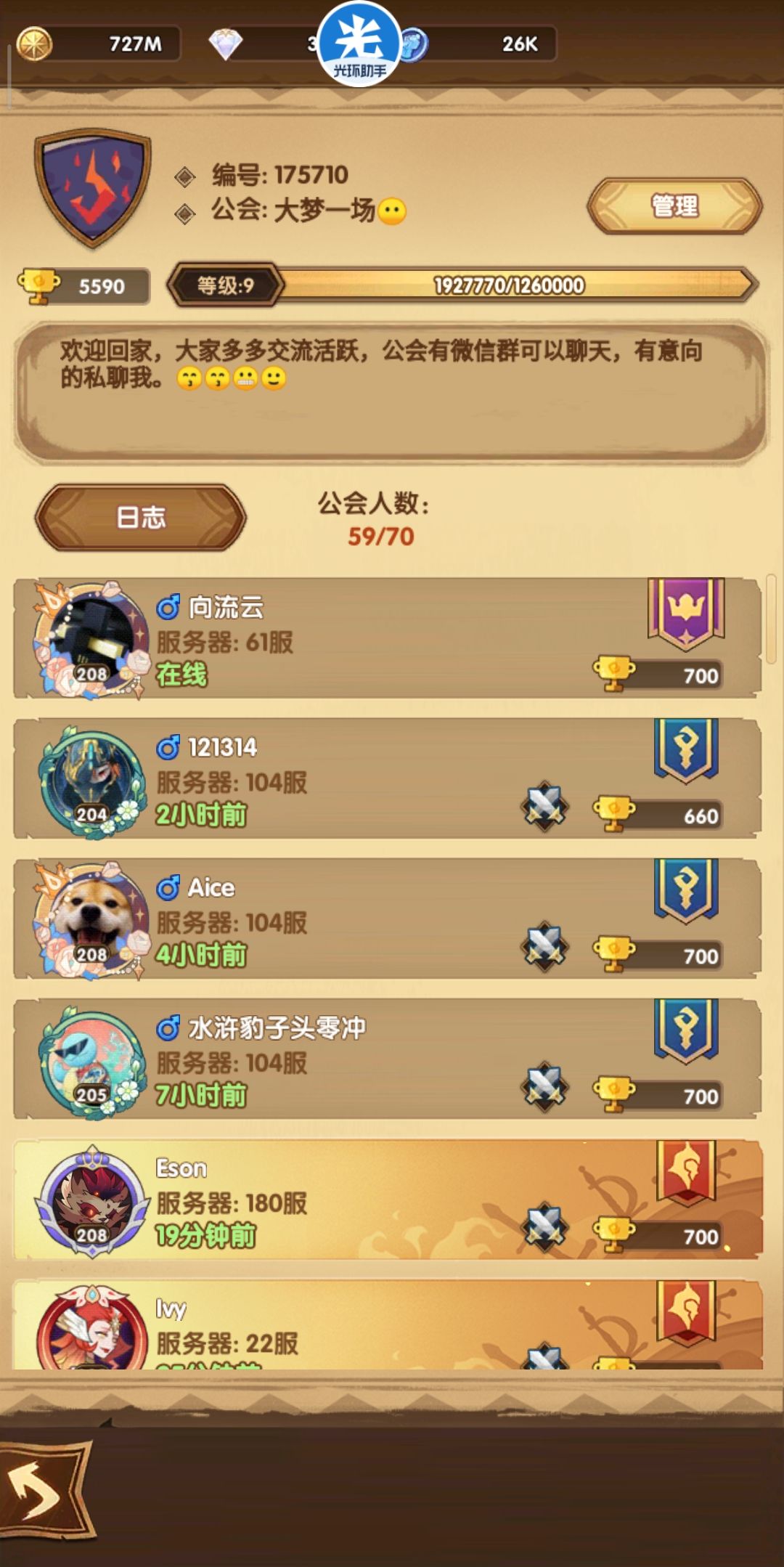View member 水浒豹子头零冲's details
This screenshot has width=784, height=1567.
click(387, 1059)
